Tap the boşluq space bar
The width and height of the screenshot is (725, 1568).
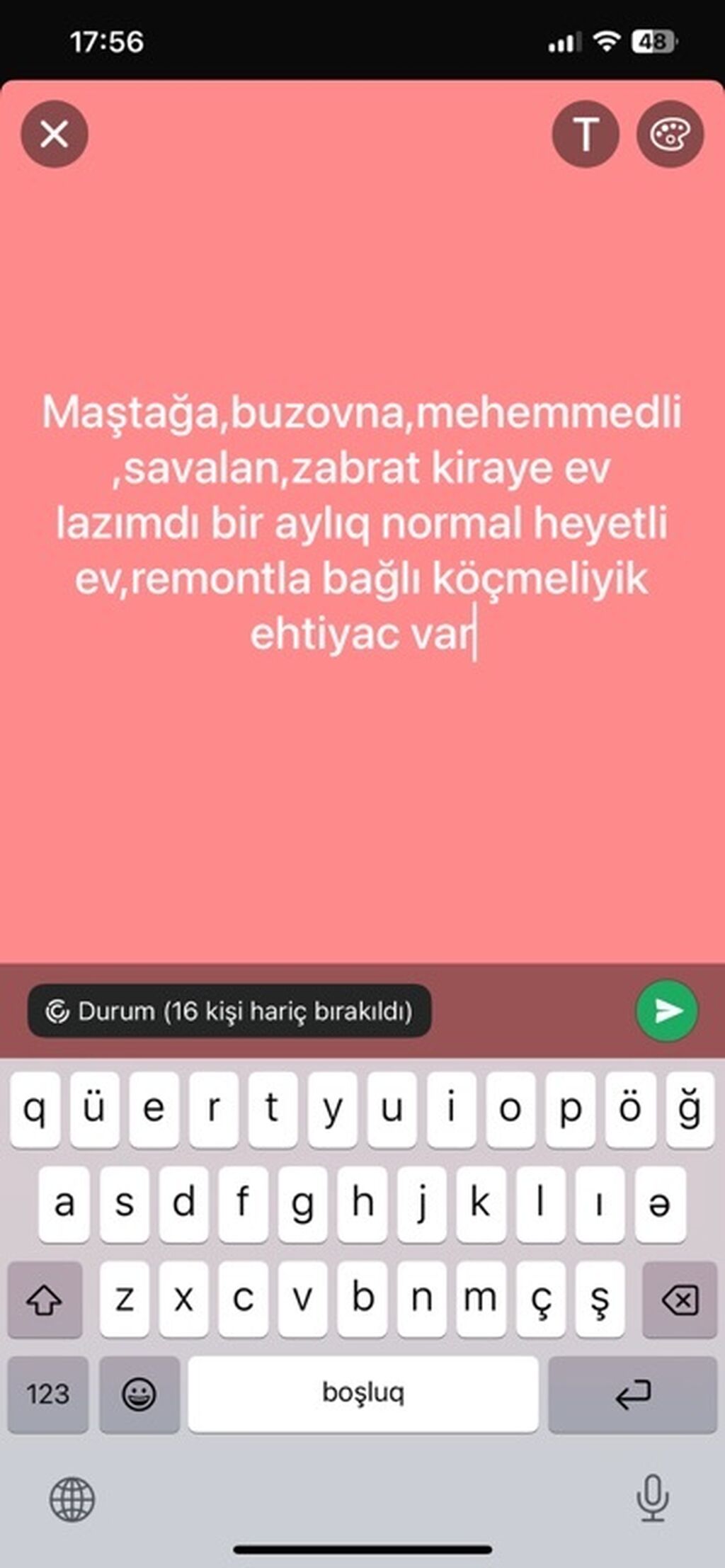362,1394
